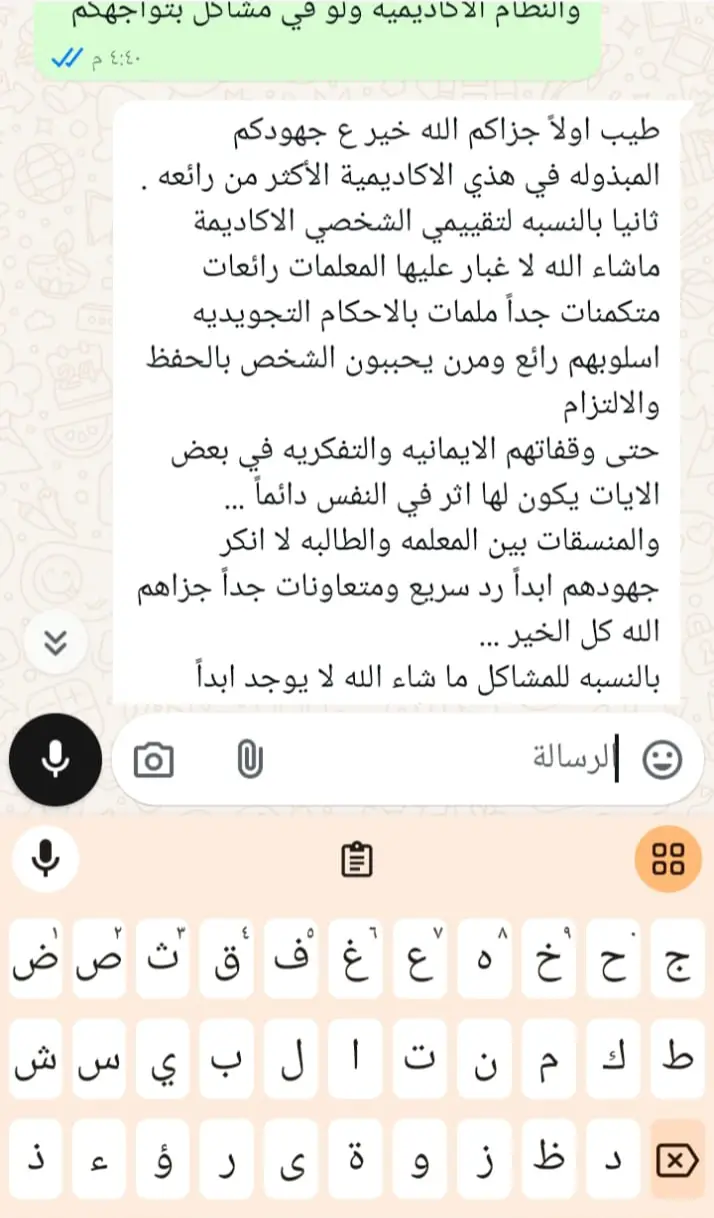
Task: Type the letter ض key
Action: coord(37,962)
